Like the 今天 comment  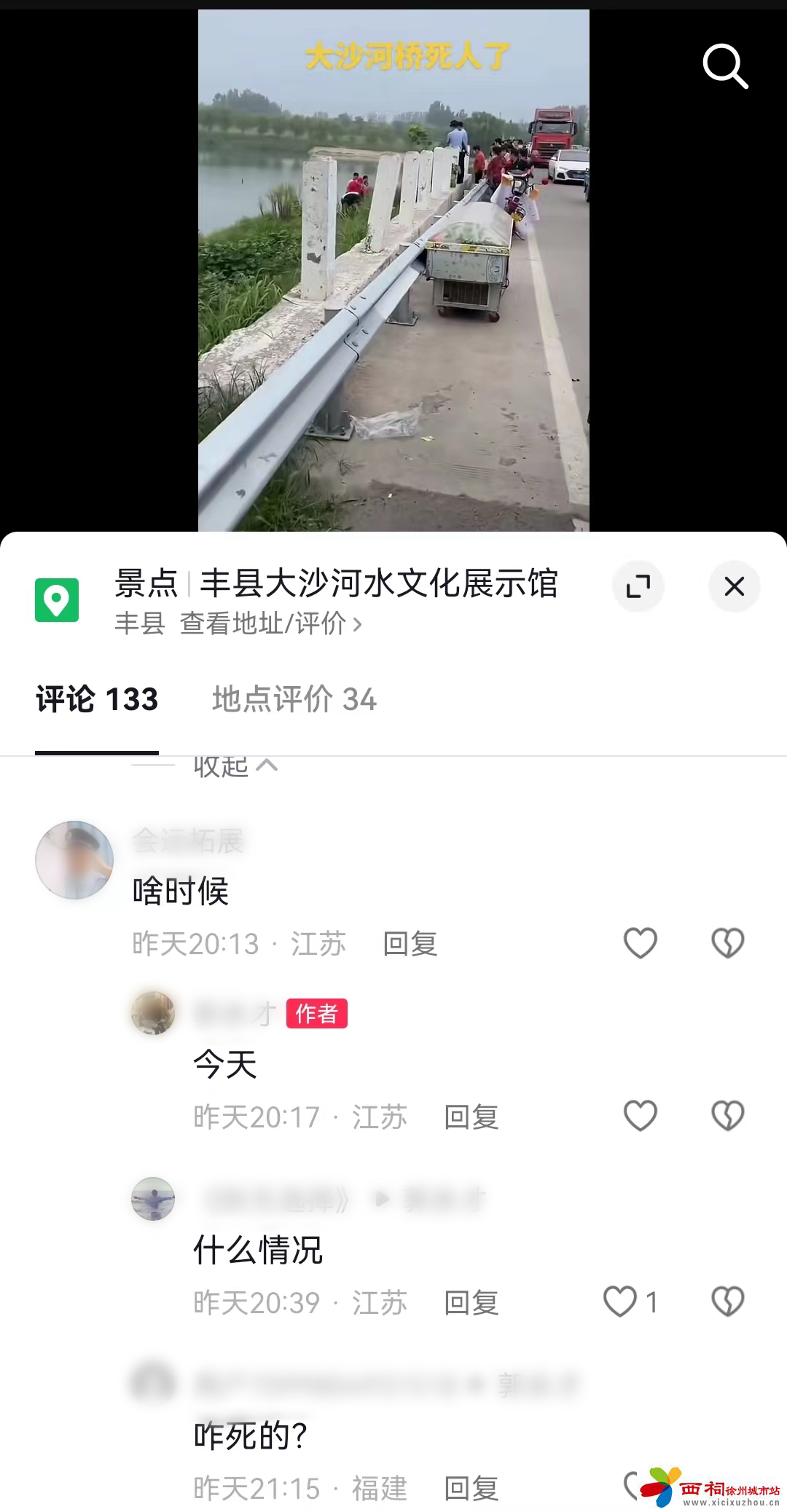(641, 1116)
